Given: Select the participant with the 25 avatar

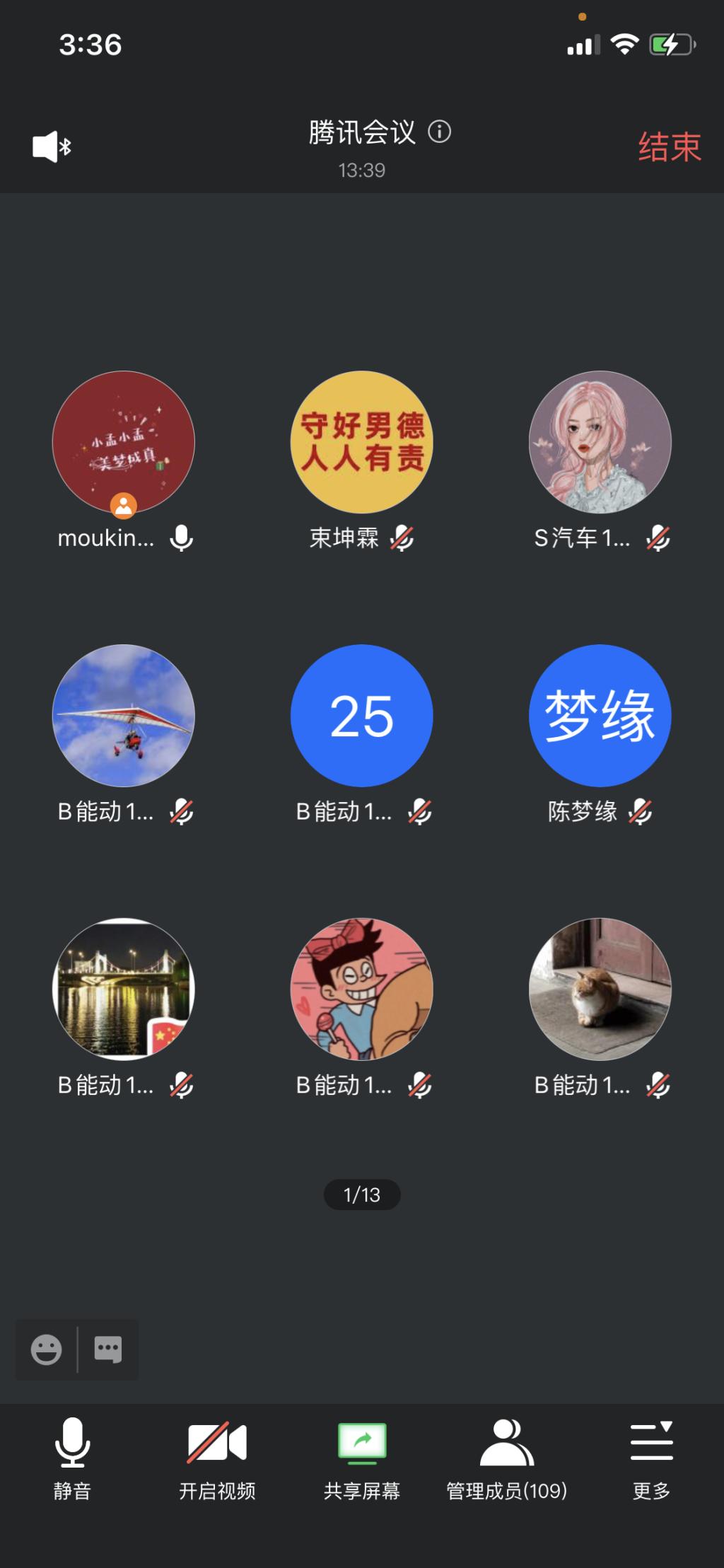Looking at the screenshot, I should (x=362, y=716).
